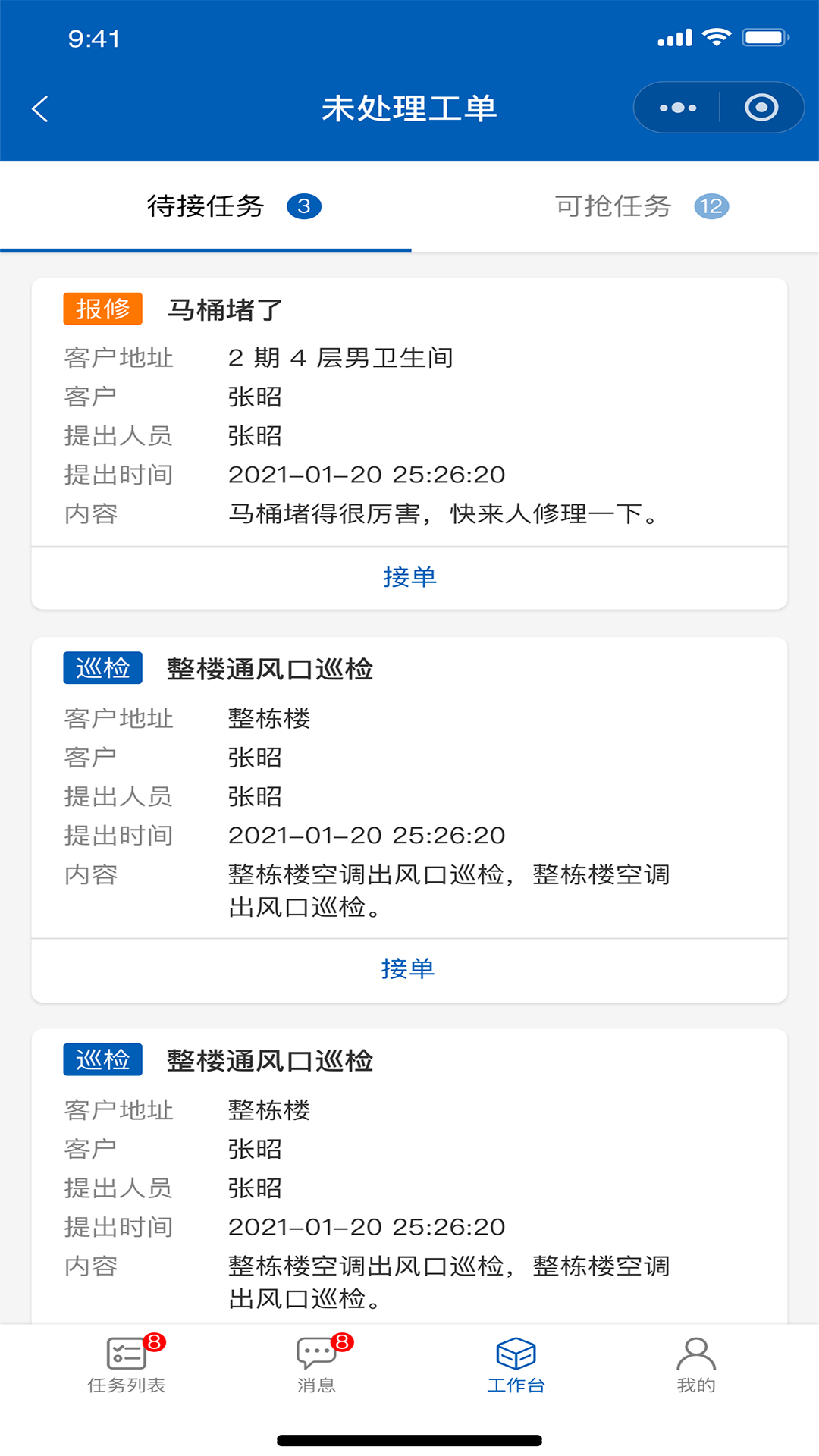Image resolution: width=819 pixels, height=1456 pixels.
Task: Click the orange 报修 tag
Action: tap(102, 307)
